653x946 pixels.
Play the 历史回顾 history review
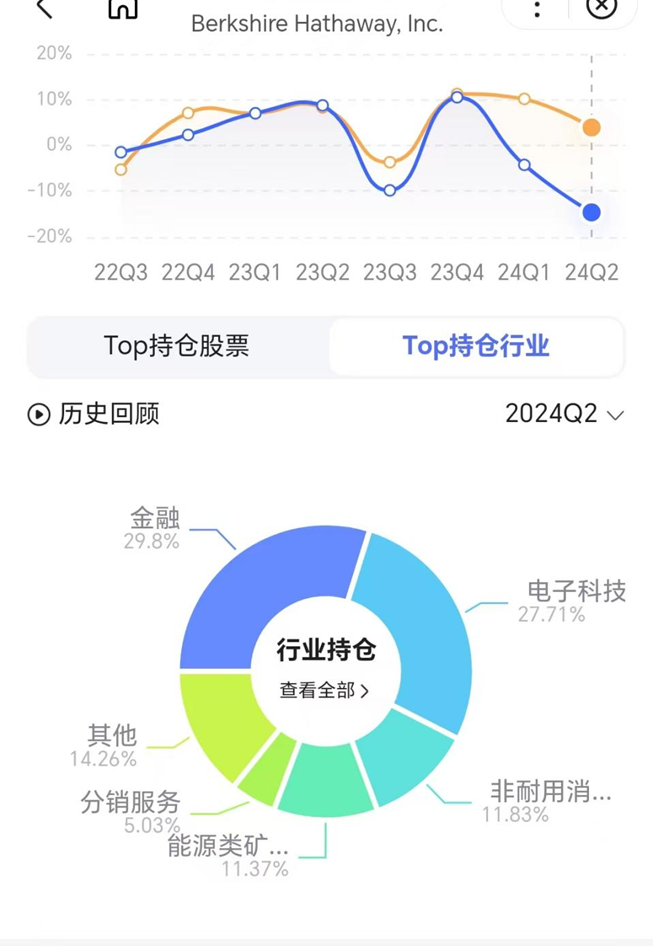click(93, 414)
